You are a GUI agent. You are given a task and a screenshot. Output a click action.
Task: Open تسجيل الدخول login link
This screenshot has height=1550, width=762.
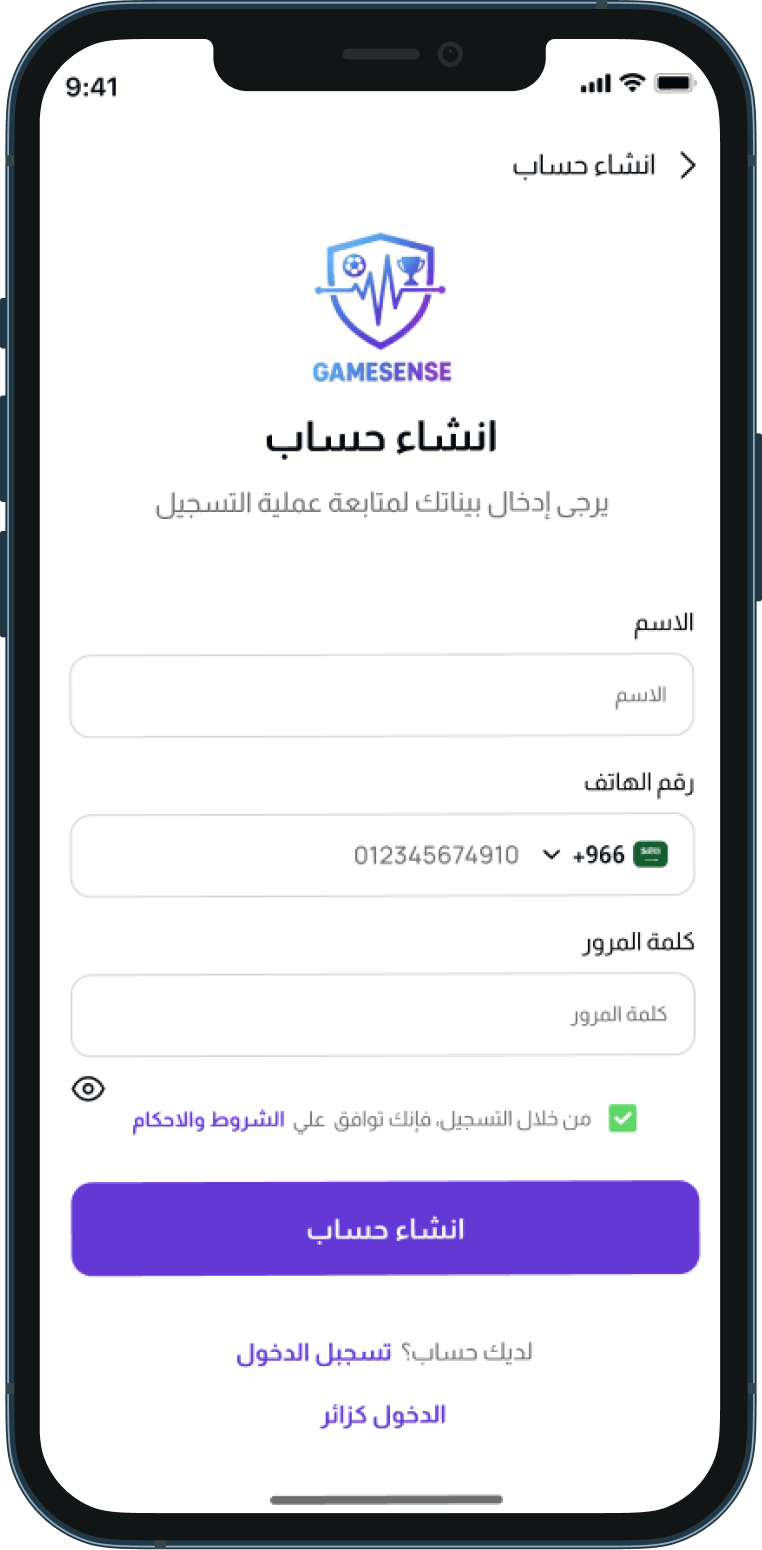coord(313,1353)
